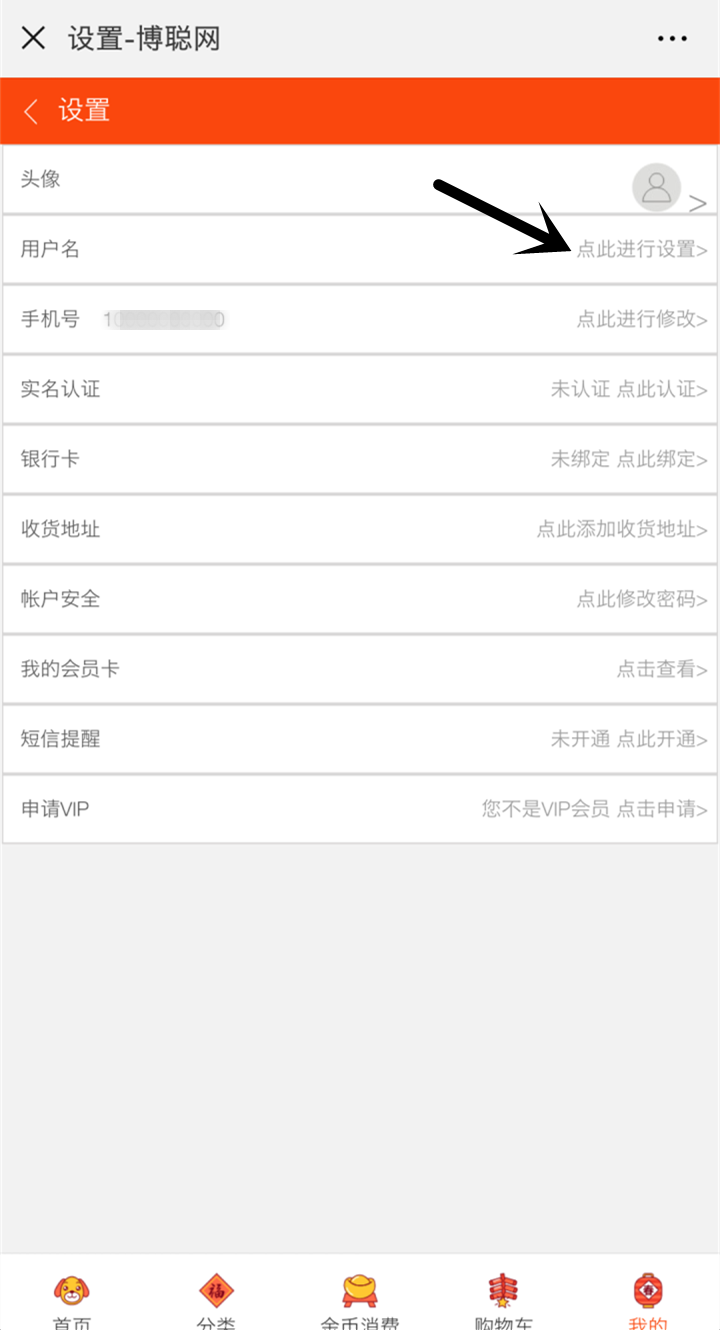This screenshot has height=1330, width=720.
Task: Switch to the 分类 tab
Action: pos(216,1301)
